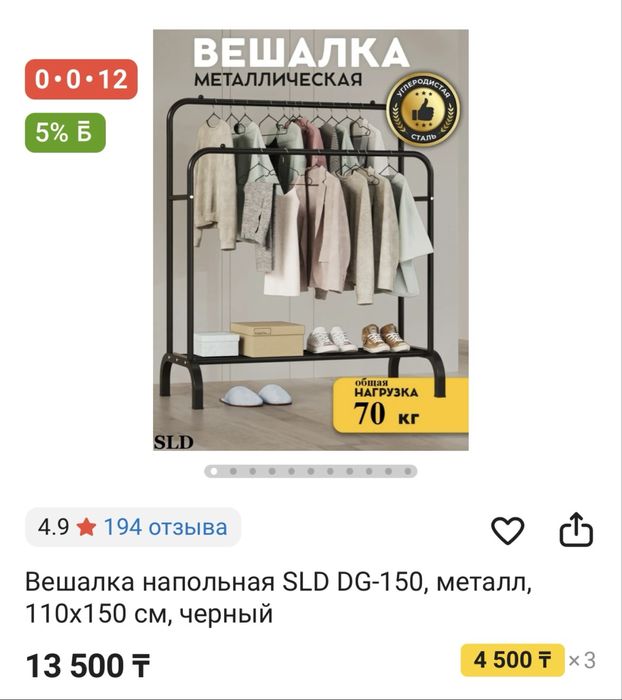Open the product image in full view

click(x=310, y=240)
